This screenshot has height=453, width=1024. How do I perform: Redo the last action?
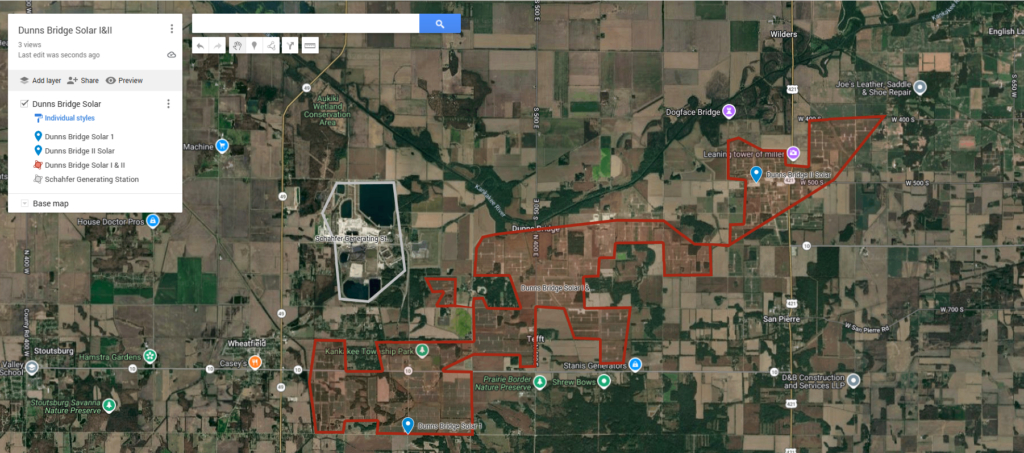[x=217, y=45]
